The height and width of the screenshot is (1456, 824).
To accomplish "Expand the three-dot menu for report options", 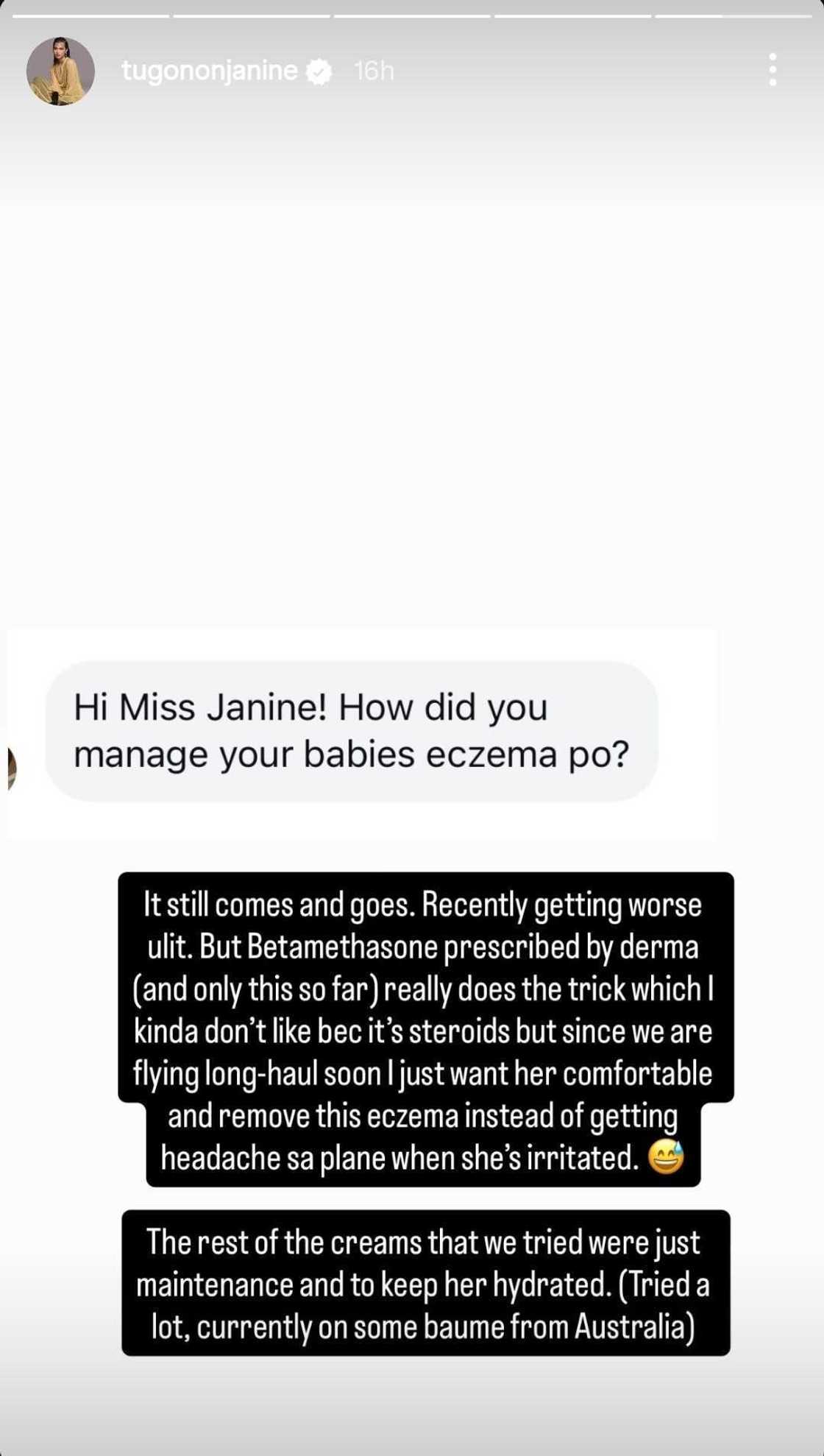I will tap(772, 70).
